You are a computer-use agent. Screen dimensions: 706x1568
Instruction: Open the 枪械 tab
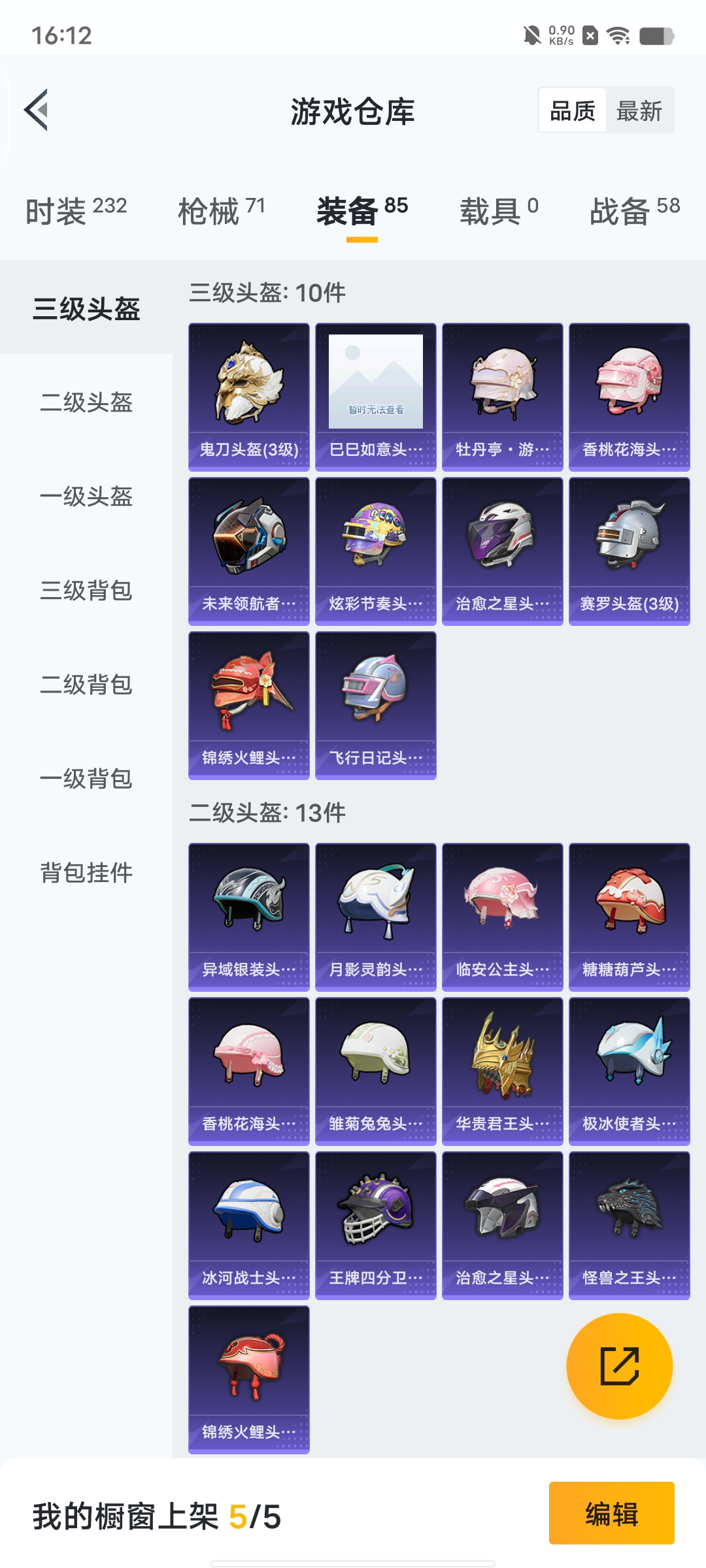coord(221,211)
